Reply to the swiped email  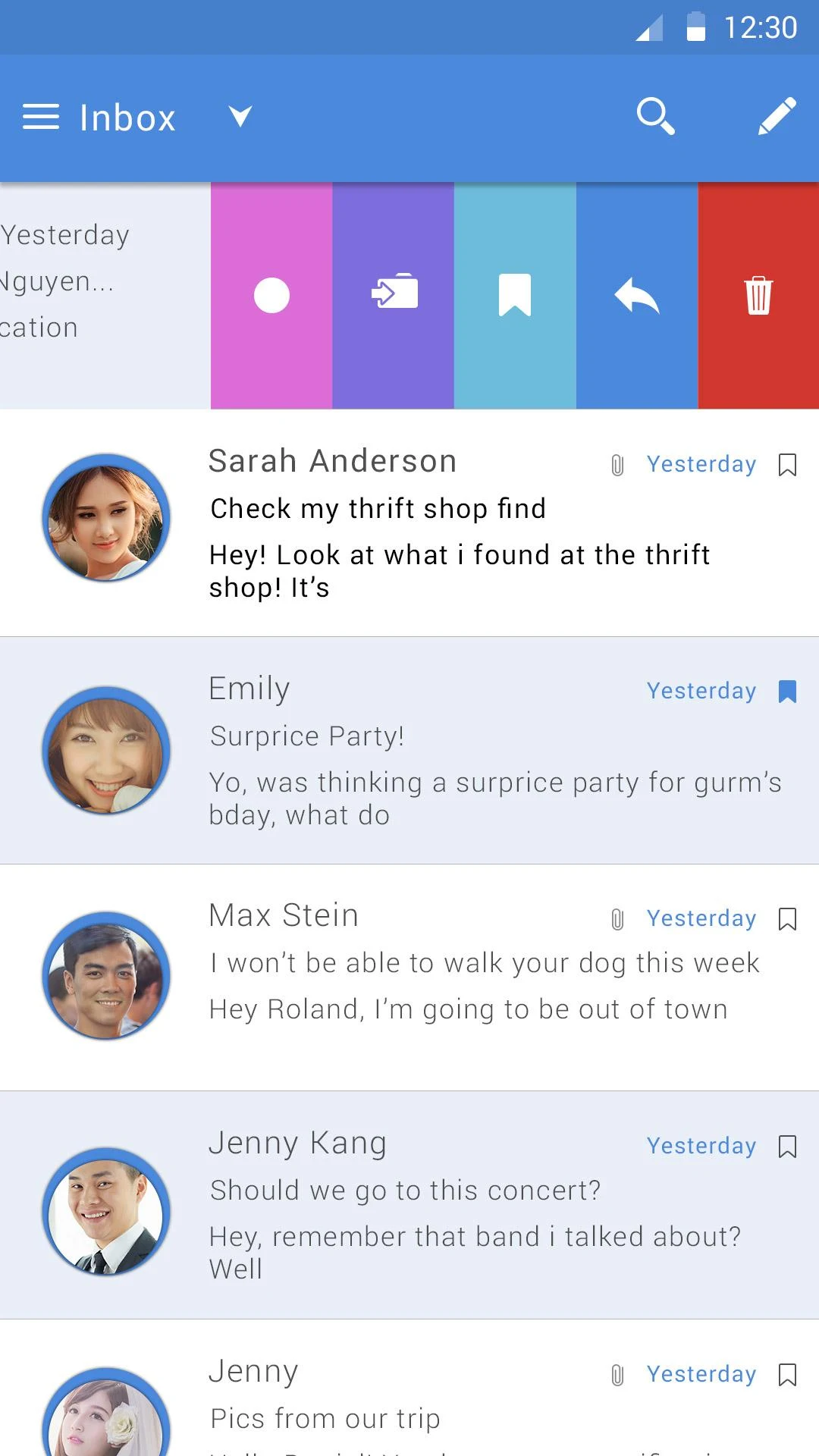click(x=637, y=295)
